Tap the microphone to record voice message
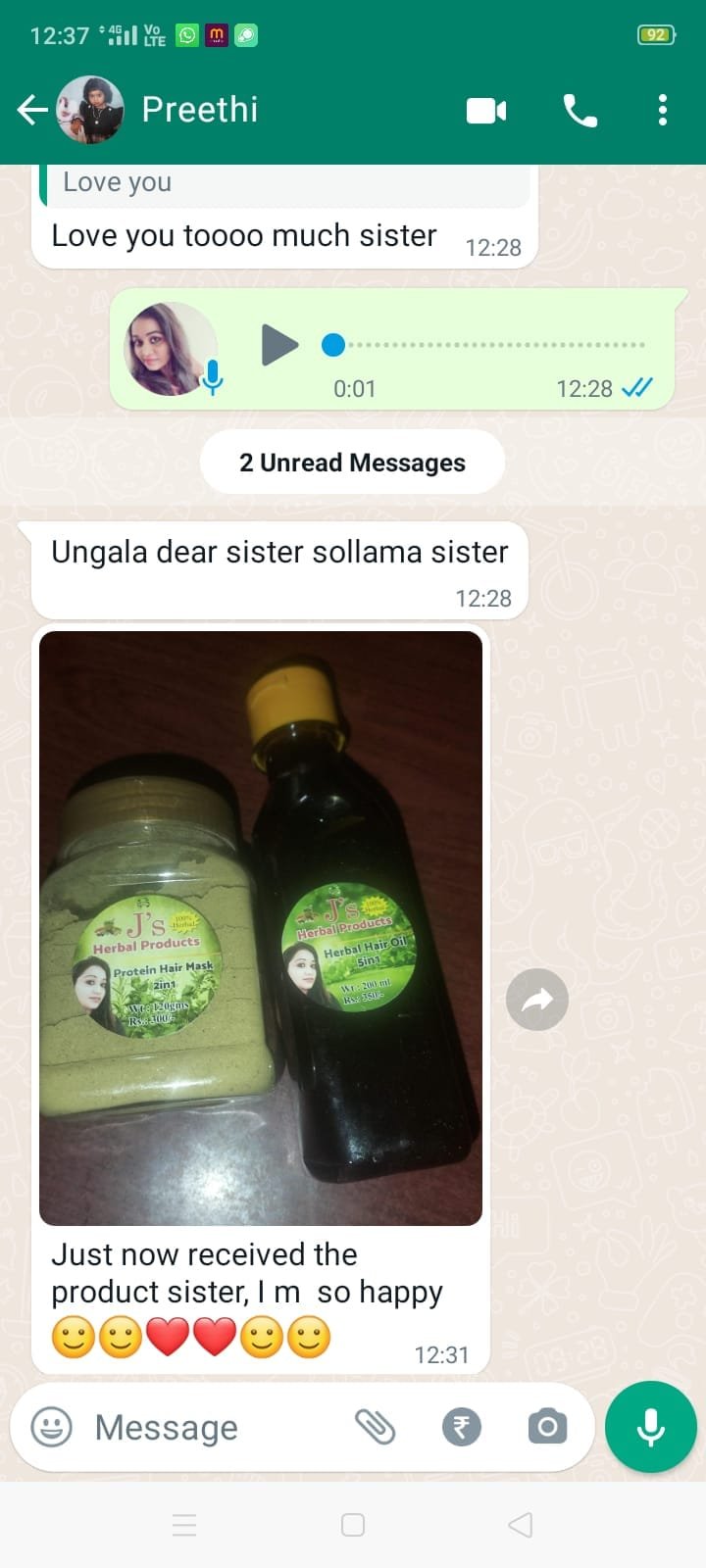 tap(651, 1427)
